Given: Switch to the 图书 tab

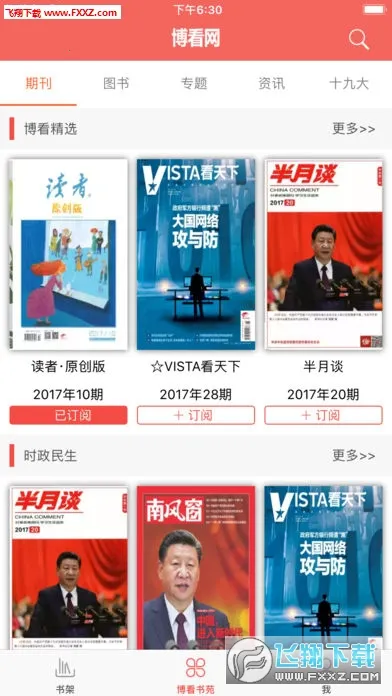Looking at the screenshot, I should click(116, 83).
